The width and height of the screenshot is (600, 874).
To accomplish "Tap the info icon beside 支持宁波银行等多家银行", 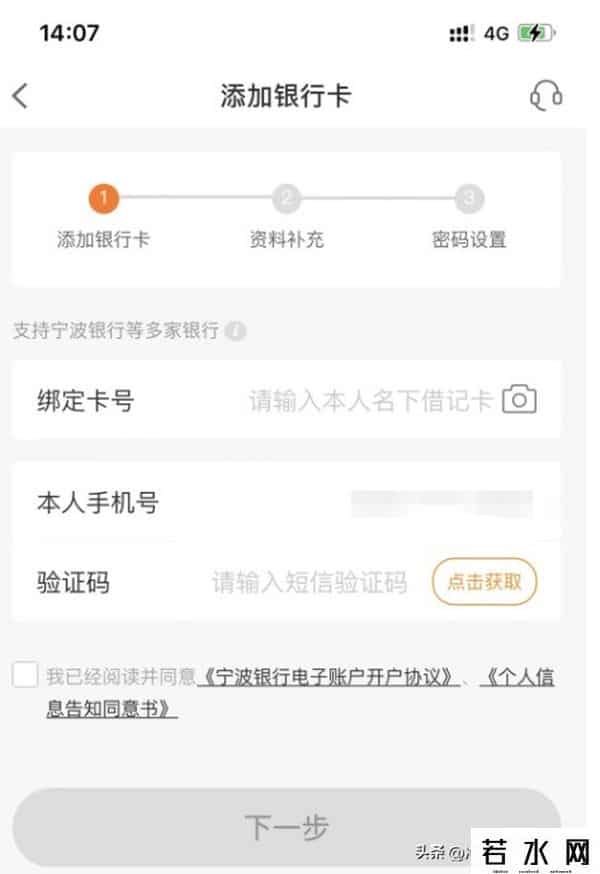I will (x=236, y=331).
